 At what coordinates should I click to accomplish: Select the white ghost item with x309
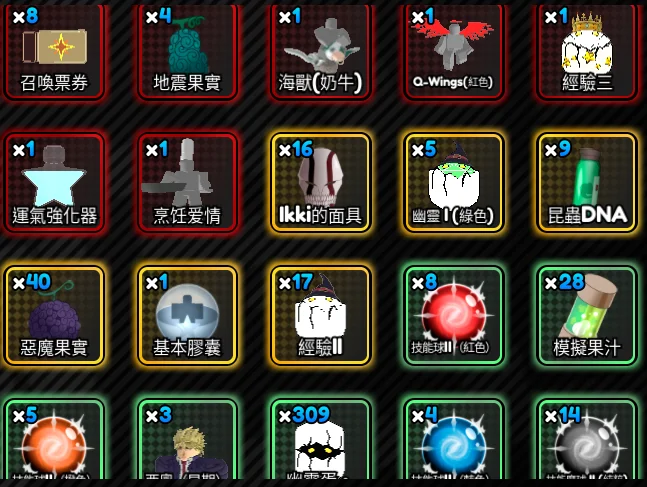pyautogui.click(x=320, y=445)
